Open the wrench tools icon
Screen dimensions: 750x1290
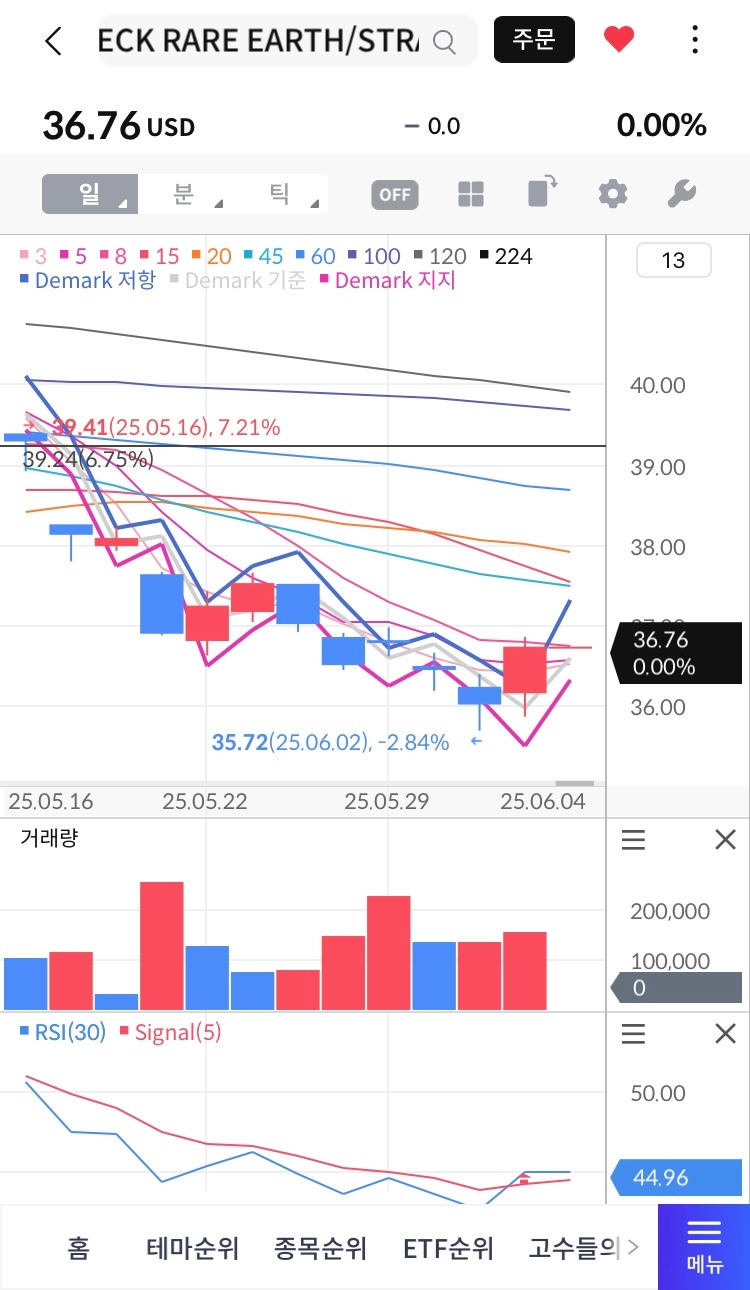point(682,194)
